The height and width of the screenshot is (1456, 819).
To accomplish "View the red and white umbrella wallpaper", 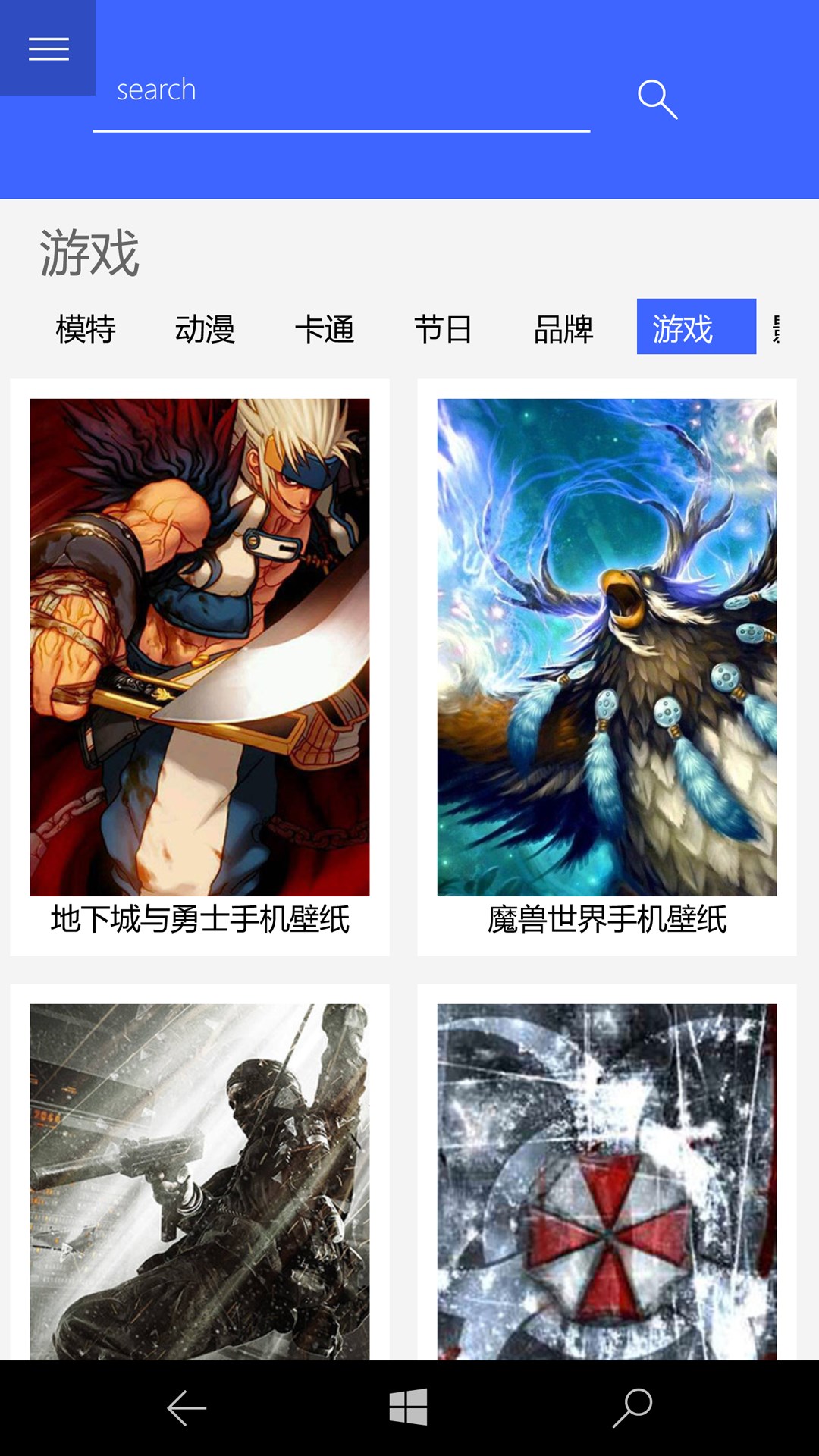I will (x=607, y=1180).
